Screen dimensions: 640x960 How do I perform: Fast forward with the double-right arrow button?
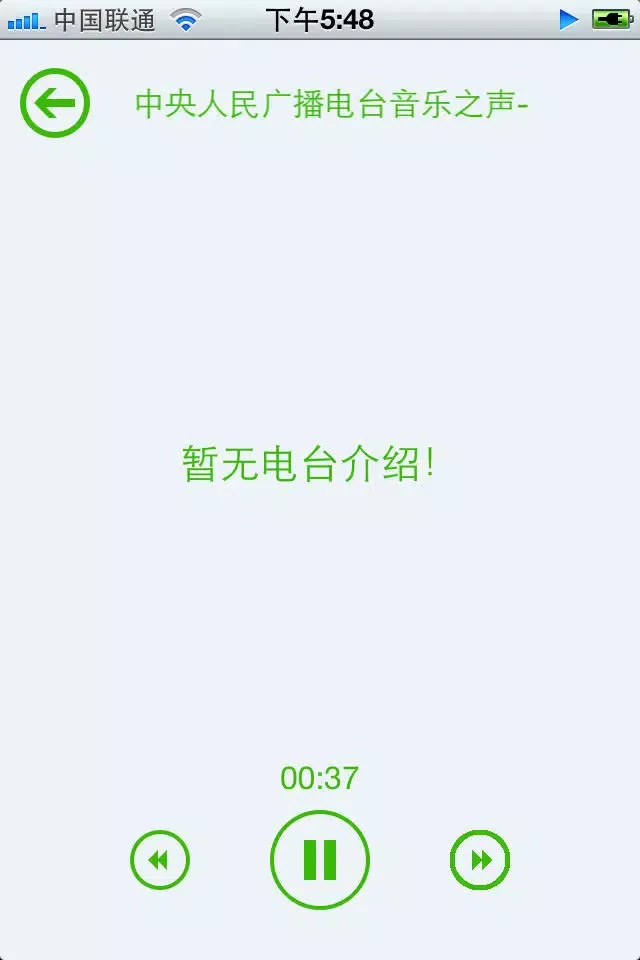pos(480,859)
